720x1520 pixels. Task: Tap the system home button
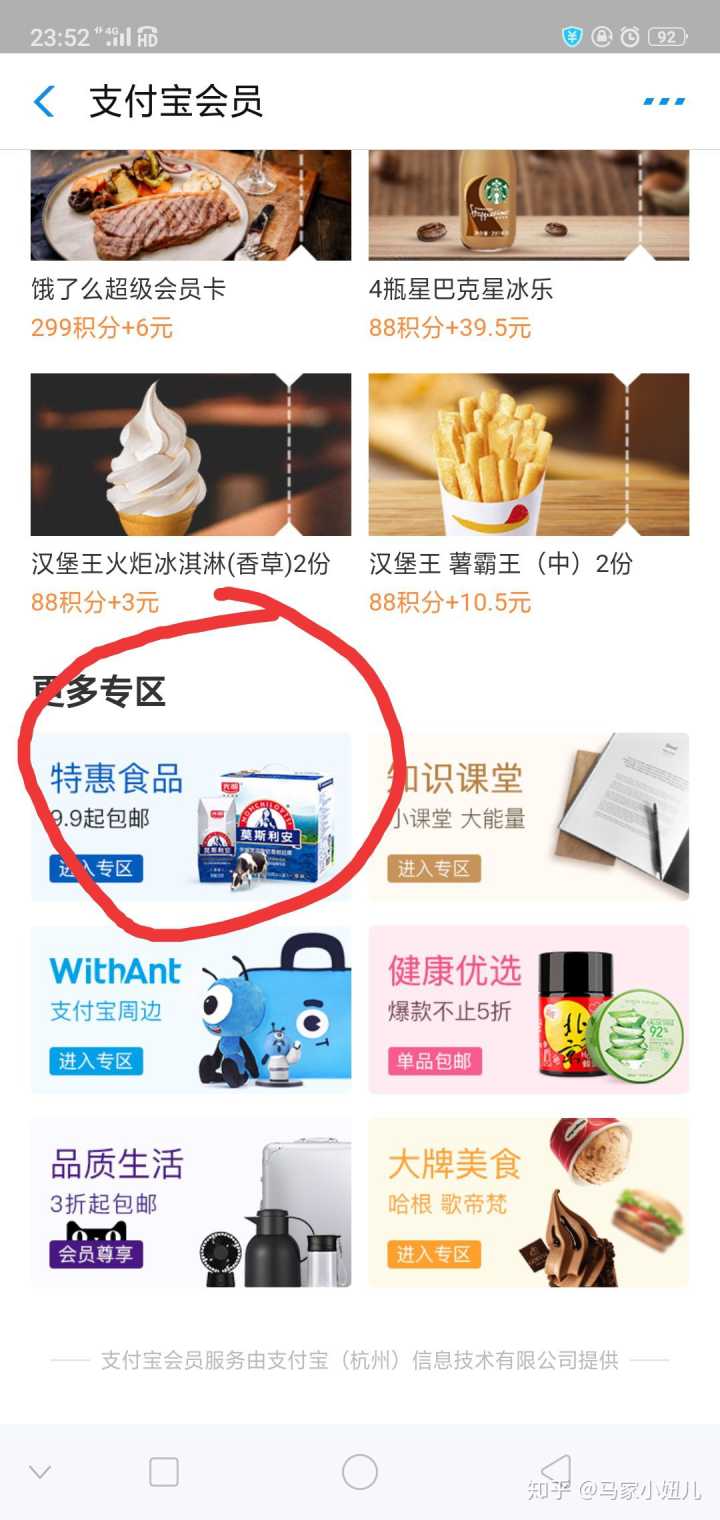[360, 1472]
